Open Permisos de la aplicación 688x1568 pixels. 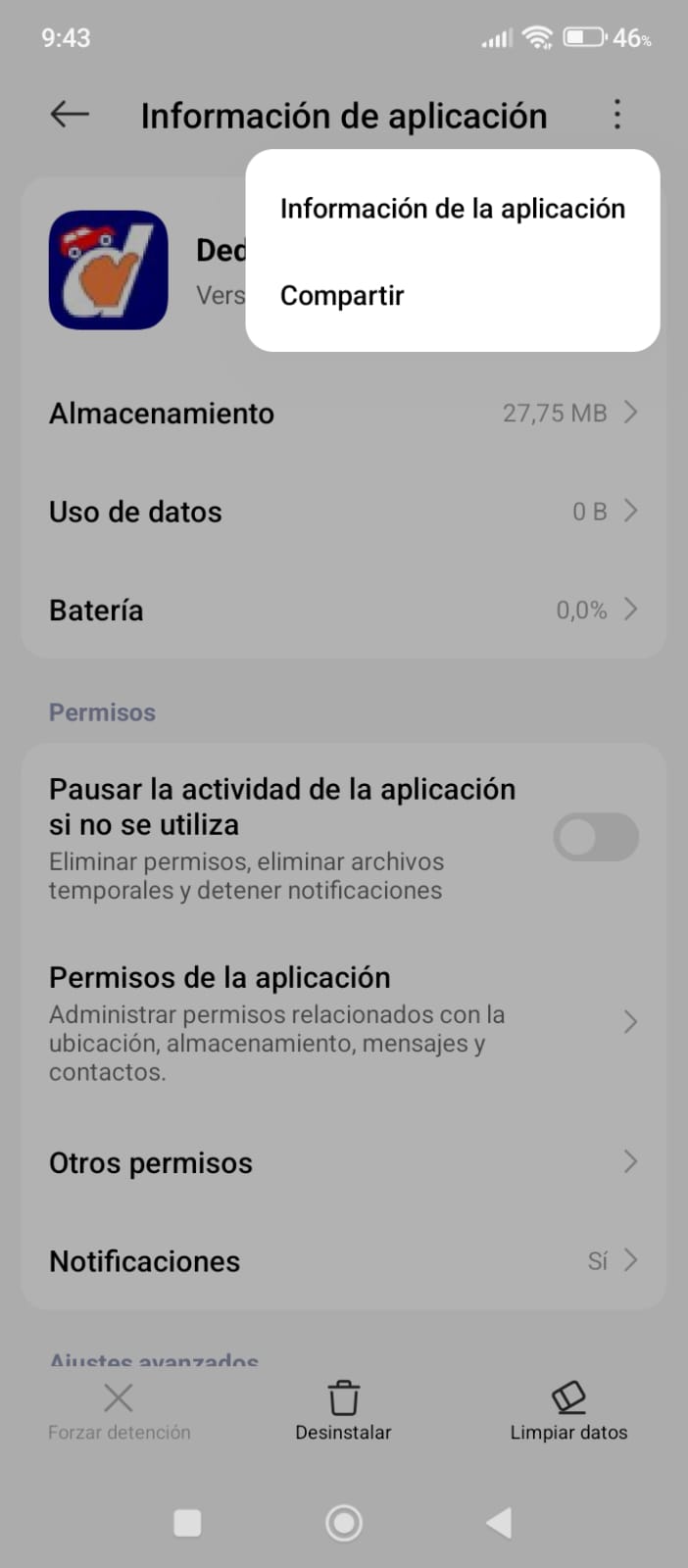[343, 1022]
